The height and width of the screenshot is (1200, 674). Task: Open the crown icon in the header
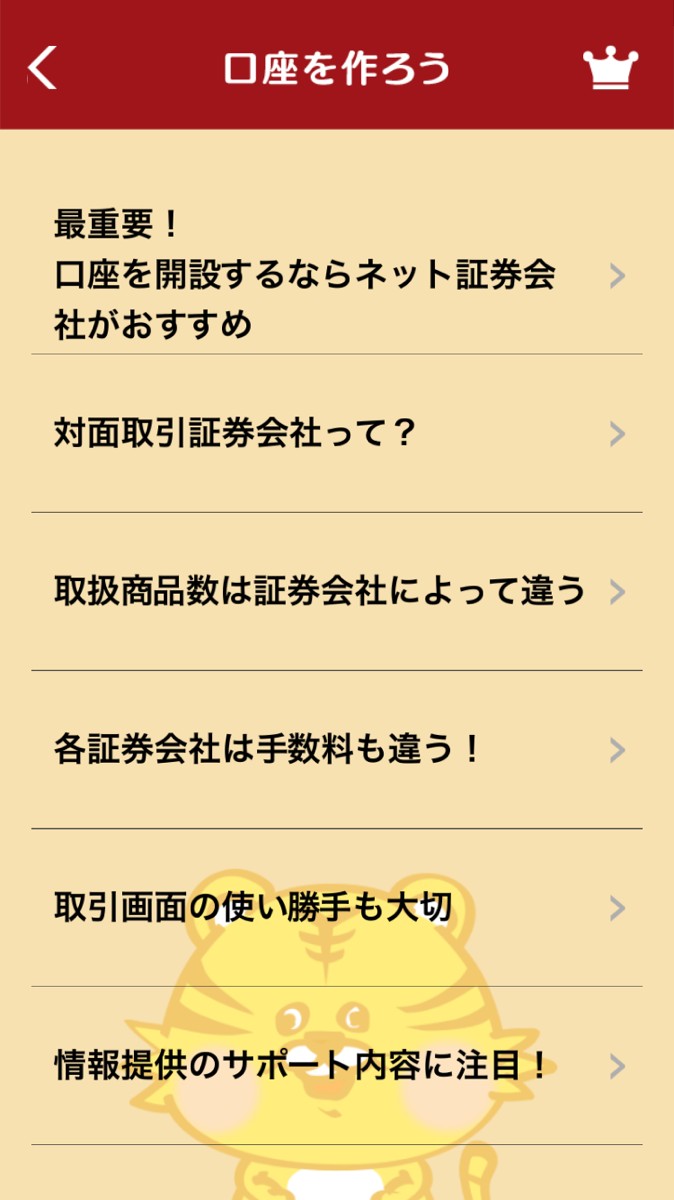pos(610,69)
